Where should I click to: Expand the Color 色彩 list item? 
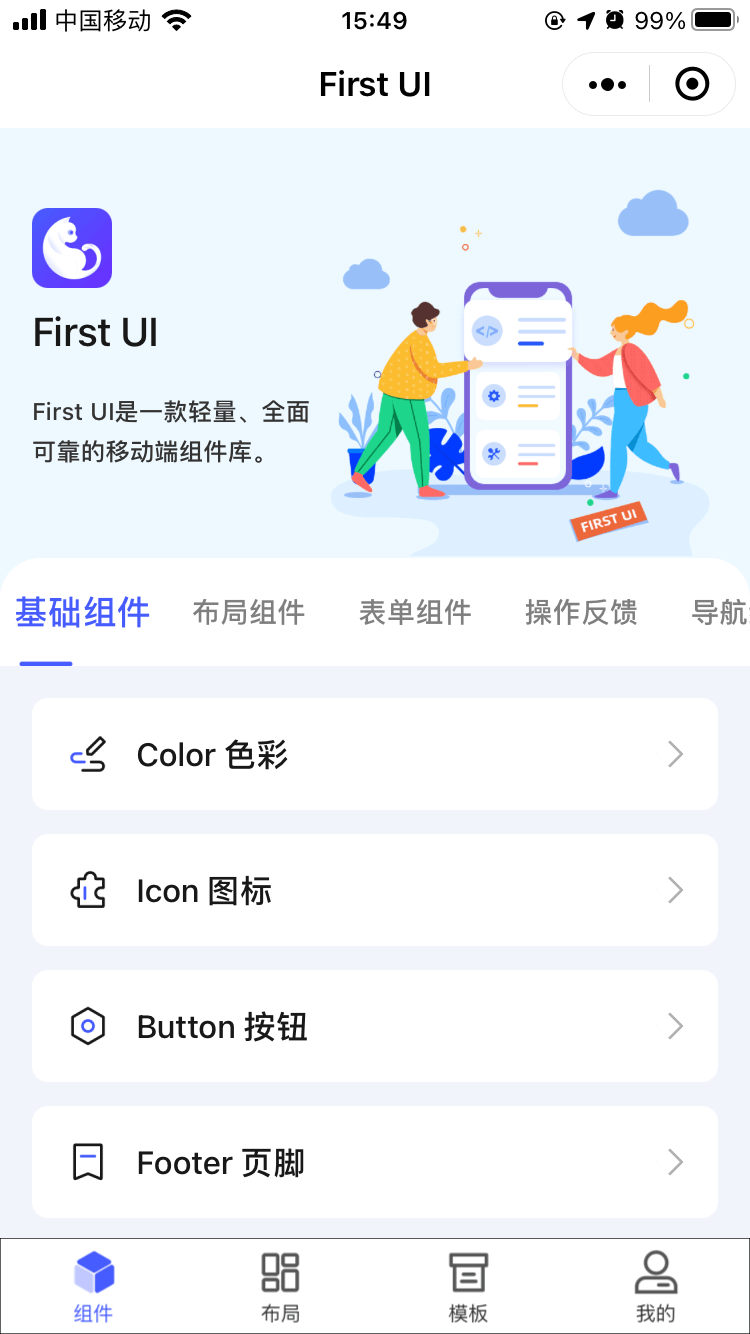pyautogui.click(x=375, y=754)
